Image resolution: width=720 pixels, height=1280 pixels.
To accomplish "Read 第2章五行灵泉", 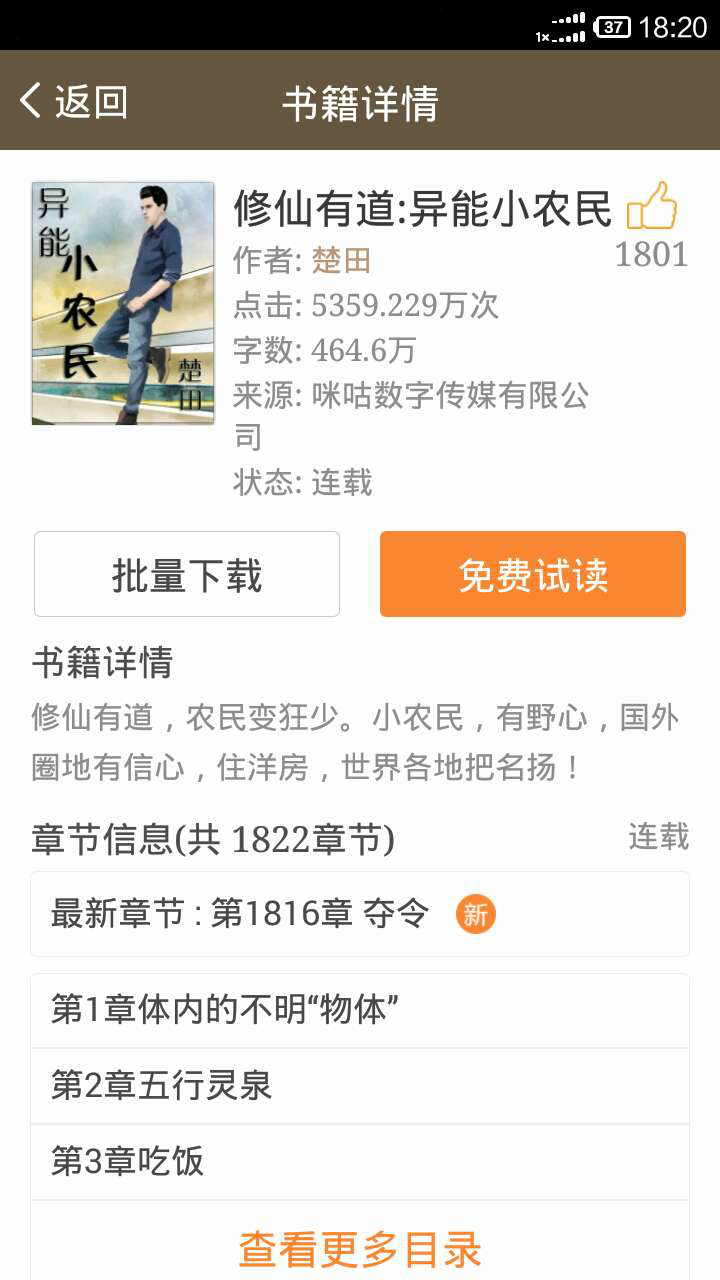I will coord(359,1086).
